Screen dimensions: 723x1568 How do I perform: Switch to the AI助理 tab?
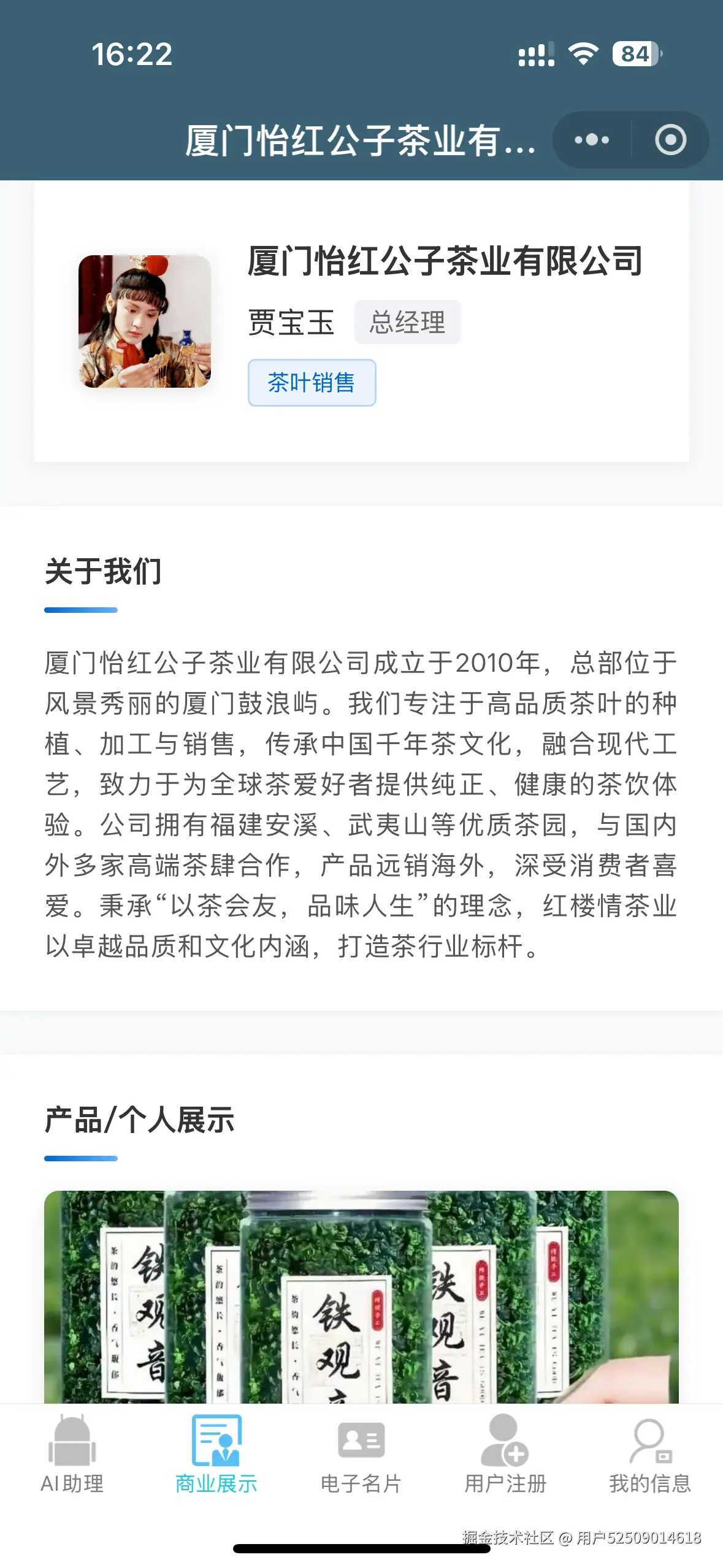click(72, 1455)
